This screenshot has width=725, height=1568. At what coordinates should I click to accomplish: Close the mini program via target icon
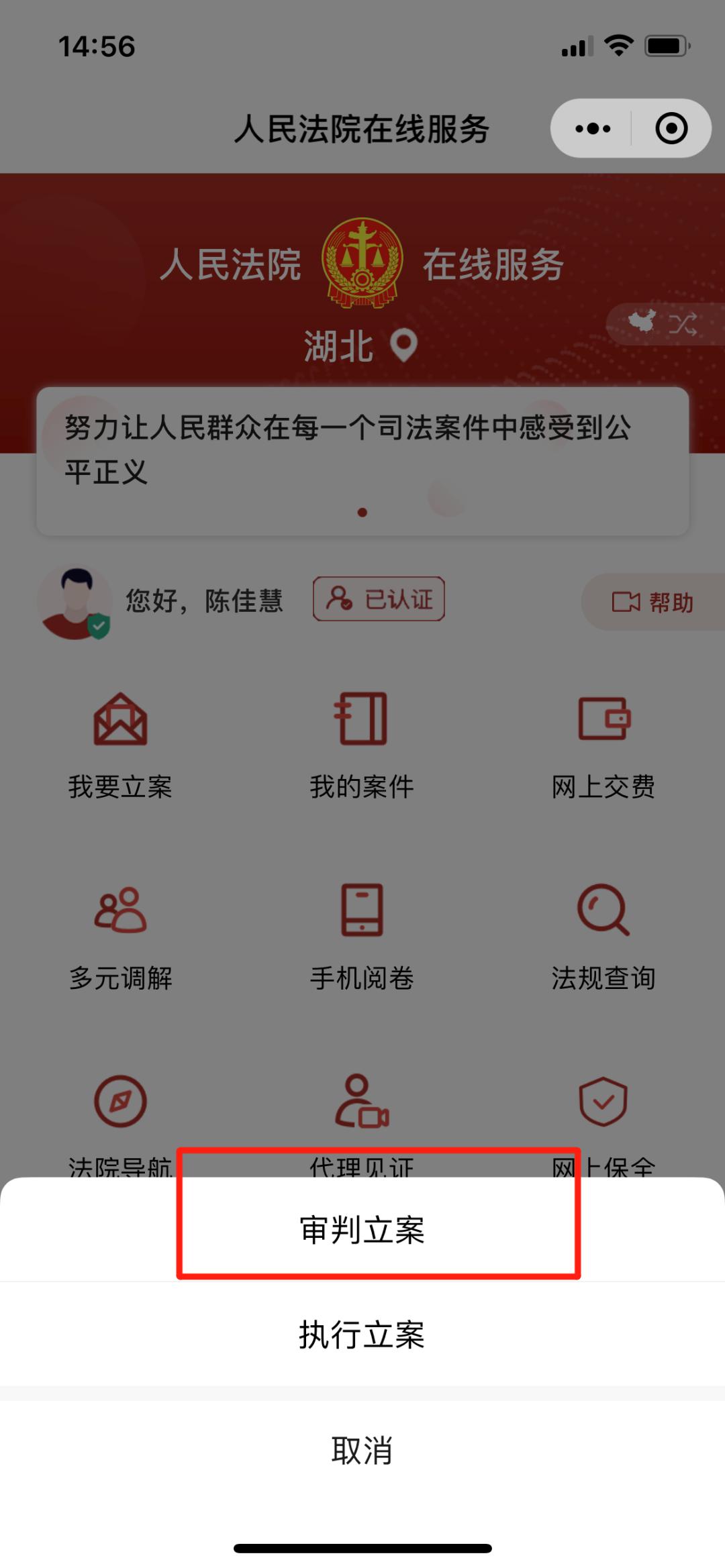pos(671,128)
